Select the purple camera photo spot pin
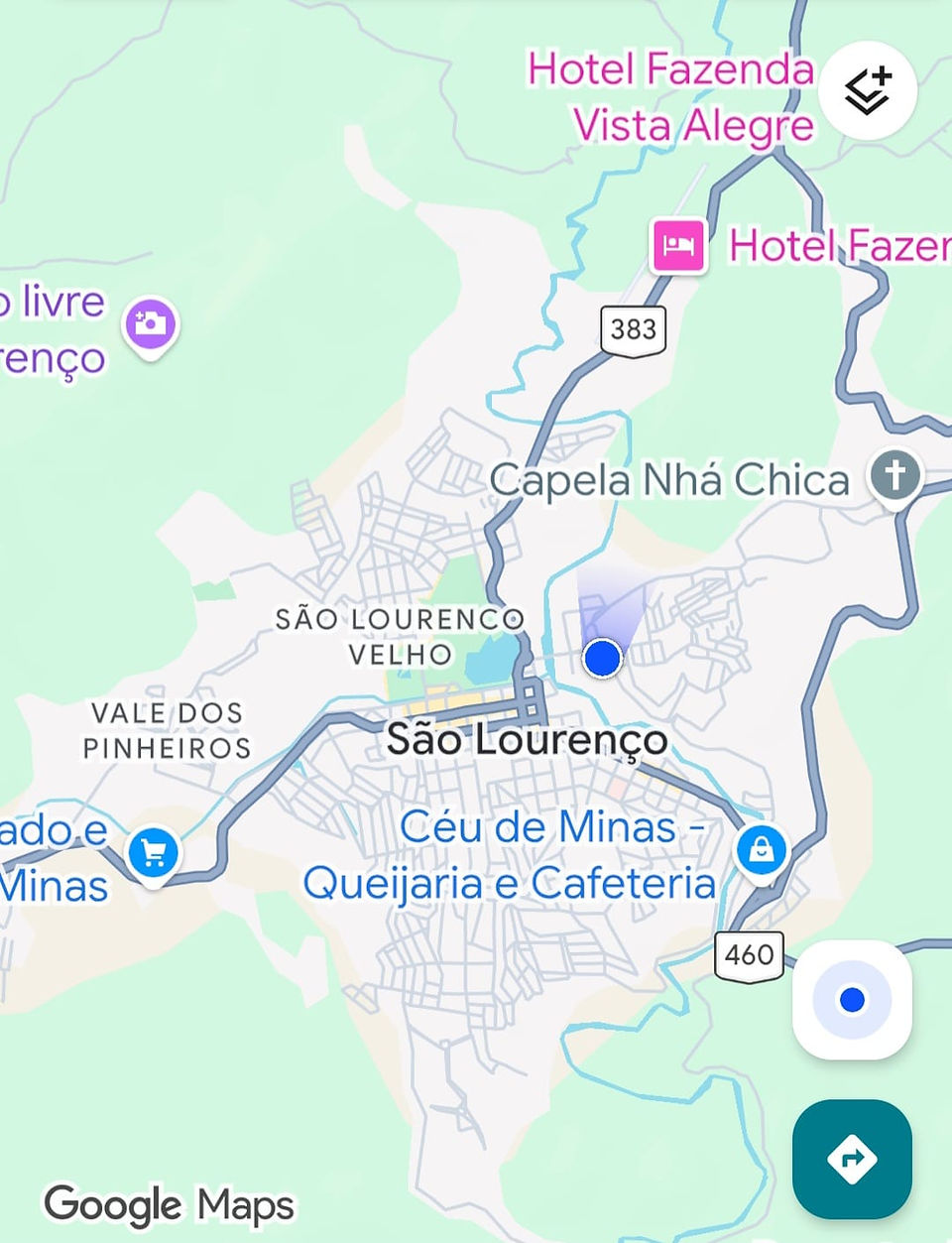 tap(150, 325)
